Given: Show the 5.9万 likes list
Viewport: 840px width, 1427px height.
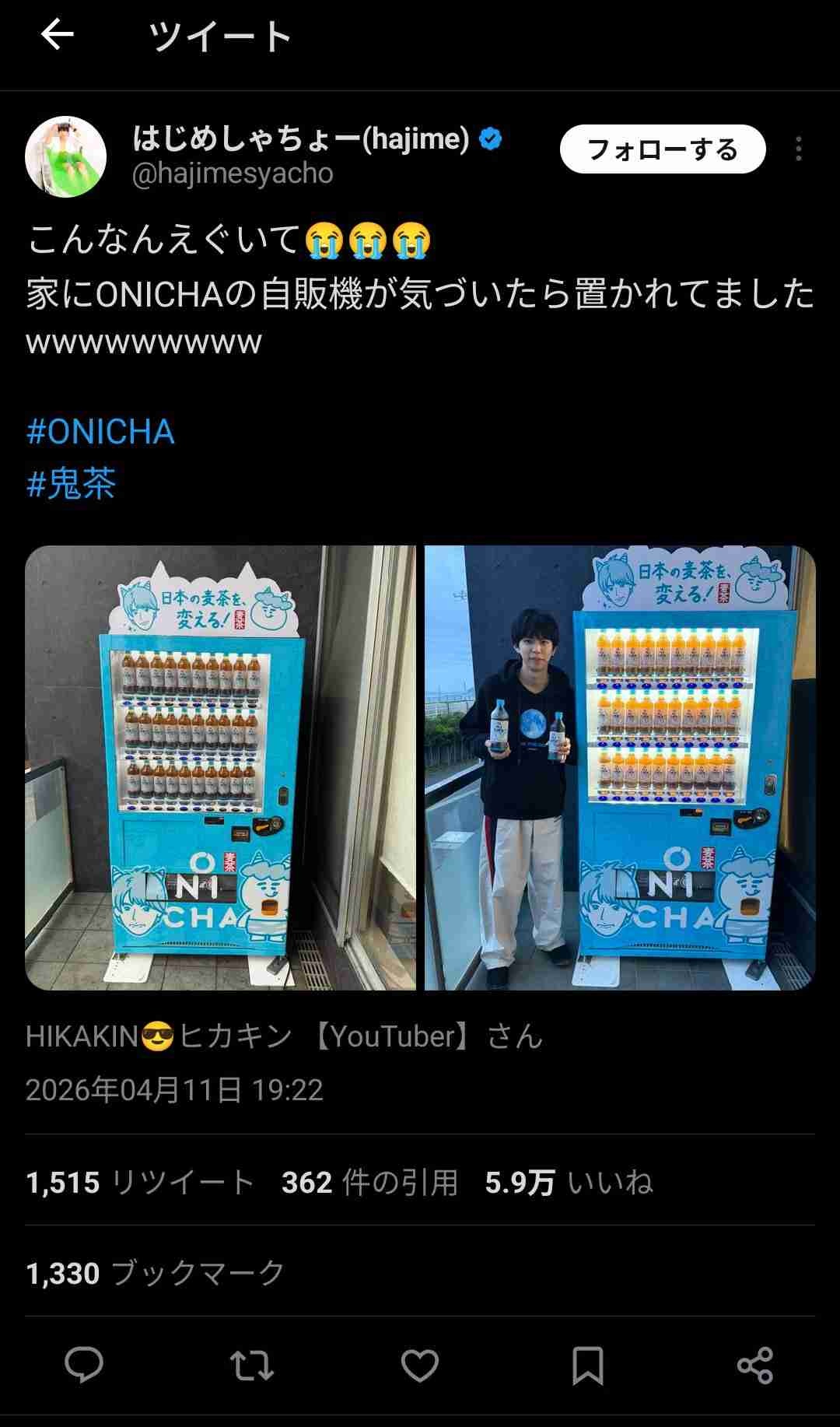Looking at the screenshot, I should coord(569,1183).
